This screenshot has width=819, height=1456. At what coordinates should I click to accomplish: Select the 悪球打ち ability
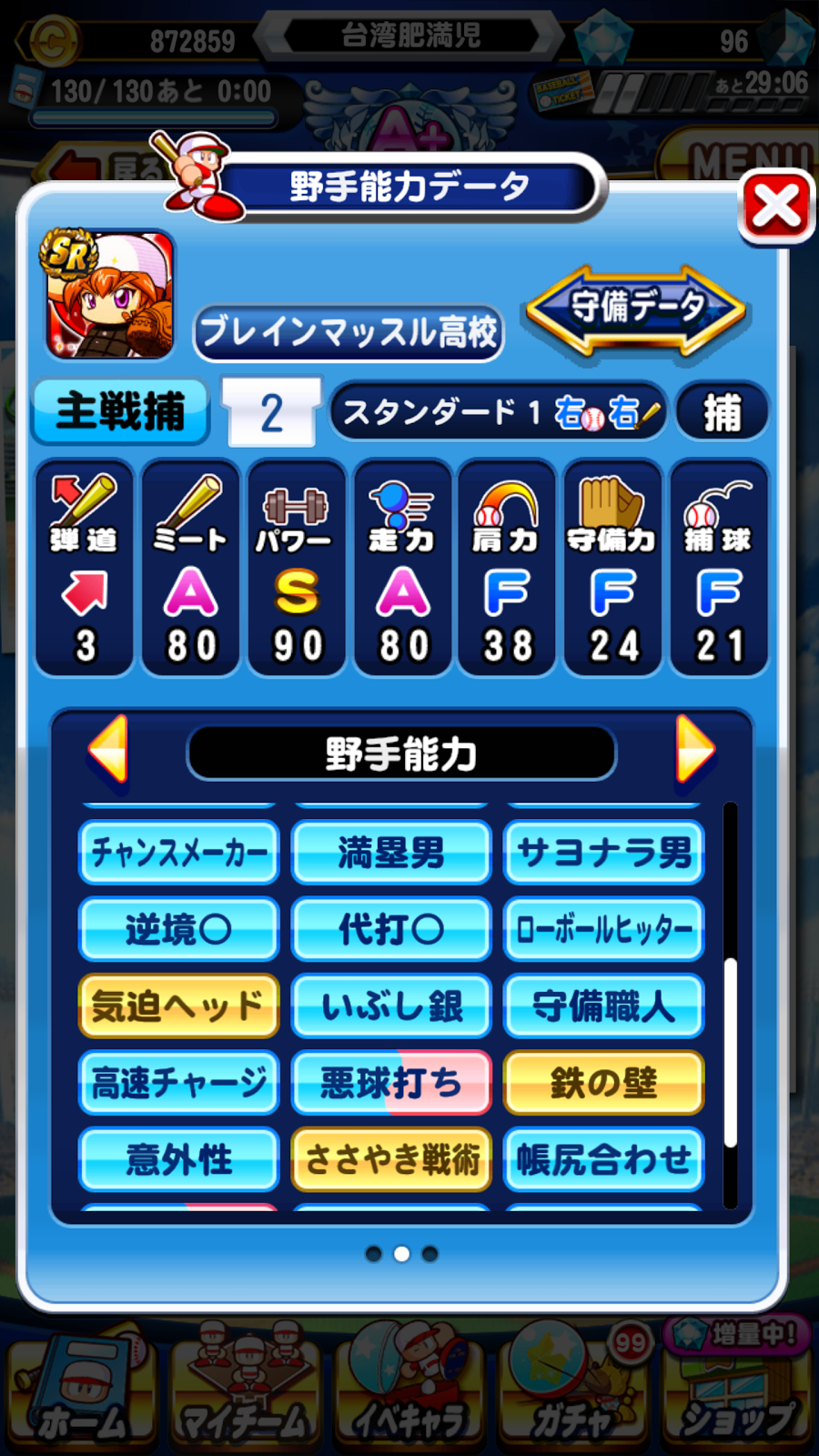click(391, 1082)
